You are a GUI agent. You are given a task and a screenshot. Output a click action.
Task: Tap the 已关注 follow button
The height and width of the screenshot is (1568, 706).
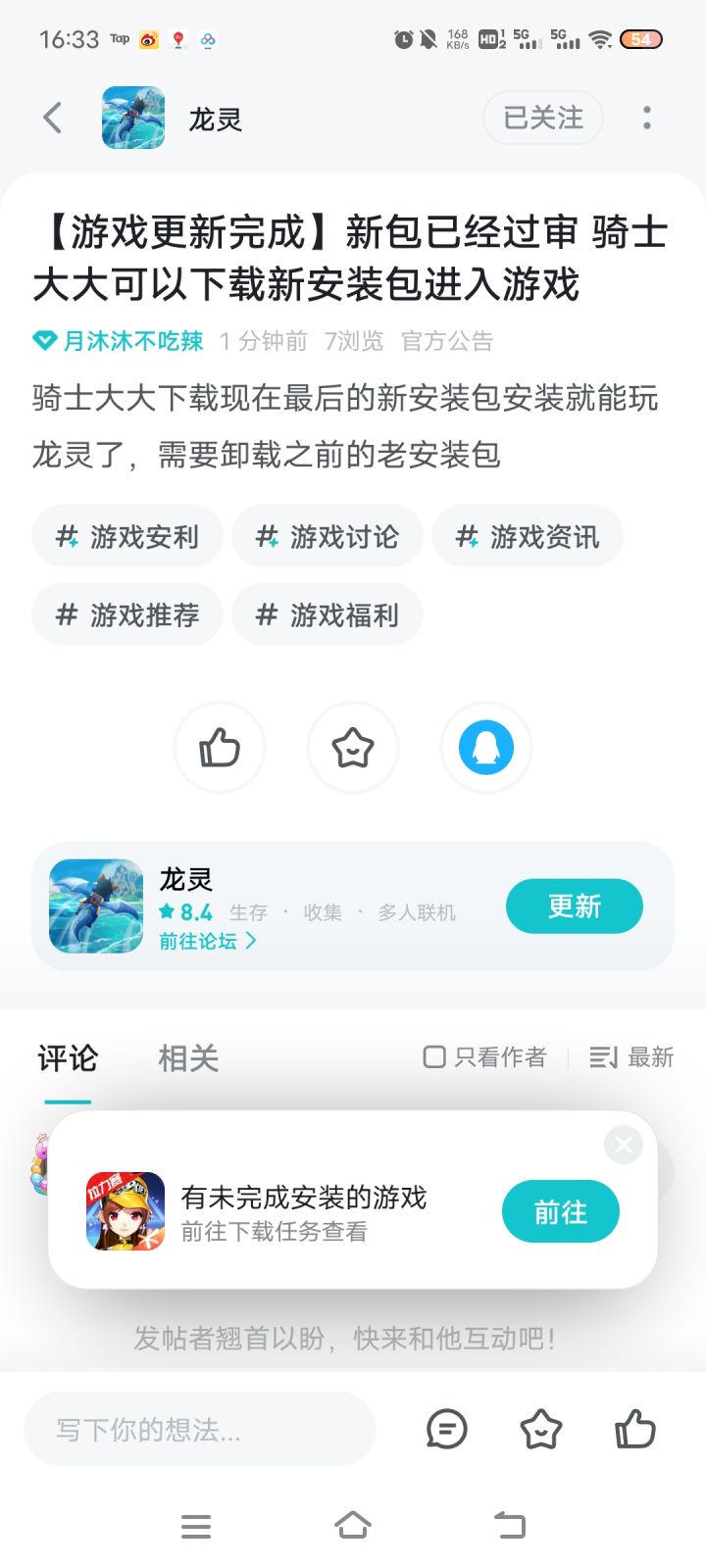coord(542,119)
